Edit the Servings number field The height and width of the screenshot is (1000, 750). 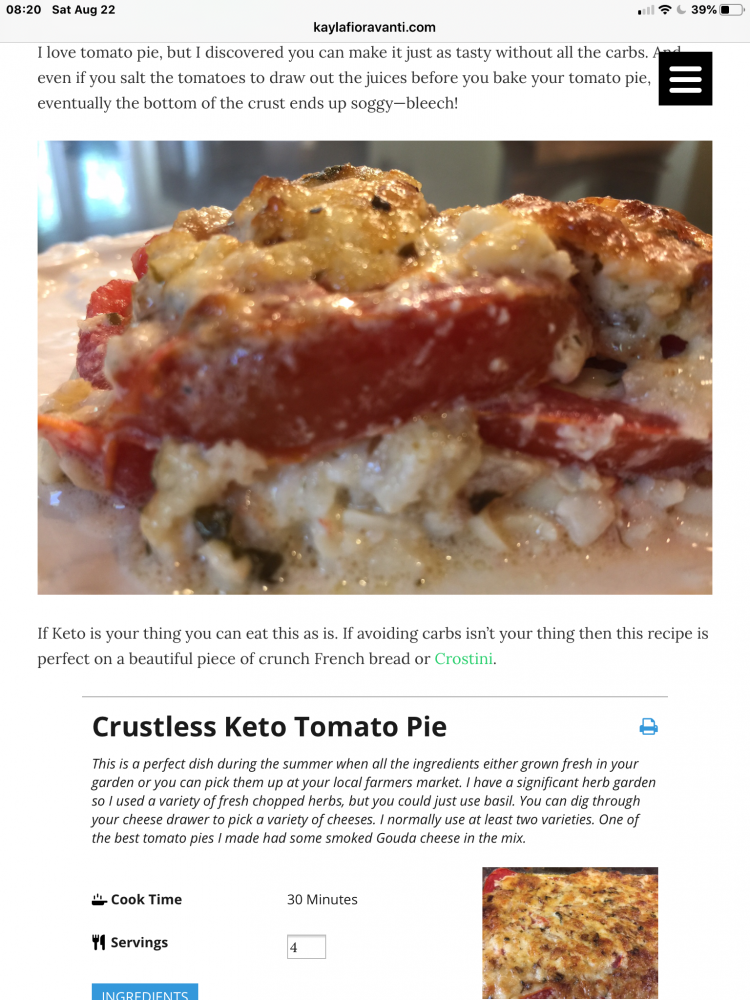pyautogui.click(x=306, y=947)
